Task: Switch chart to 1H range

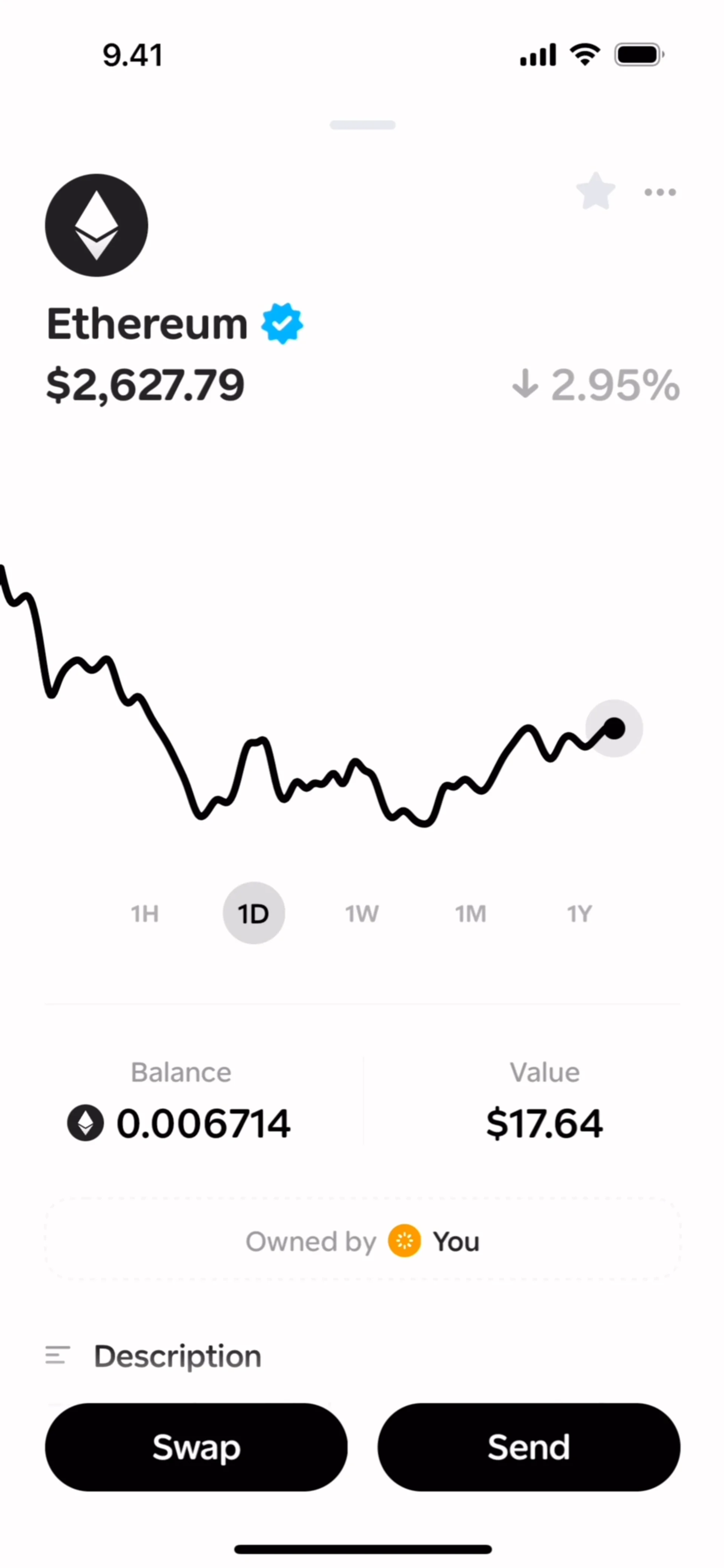Action: point(145,914)
